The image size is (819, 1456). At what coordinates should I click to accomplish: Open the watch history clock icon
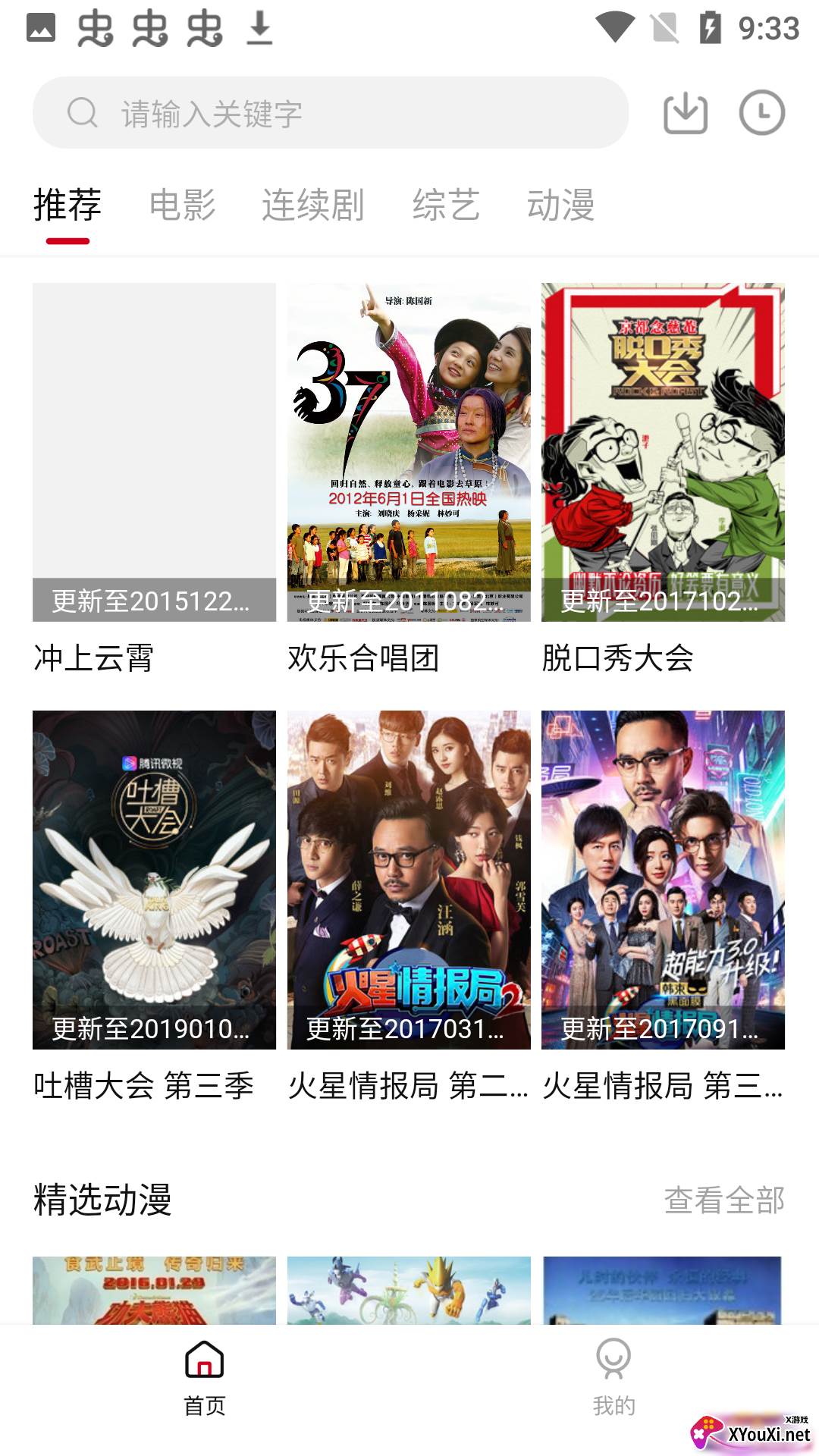coord(761,114)
